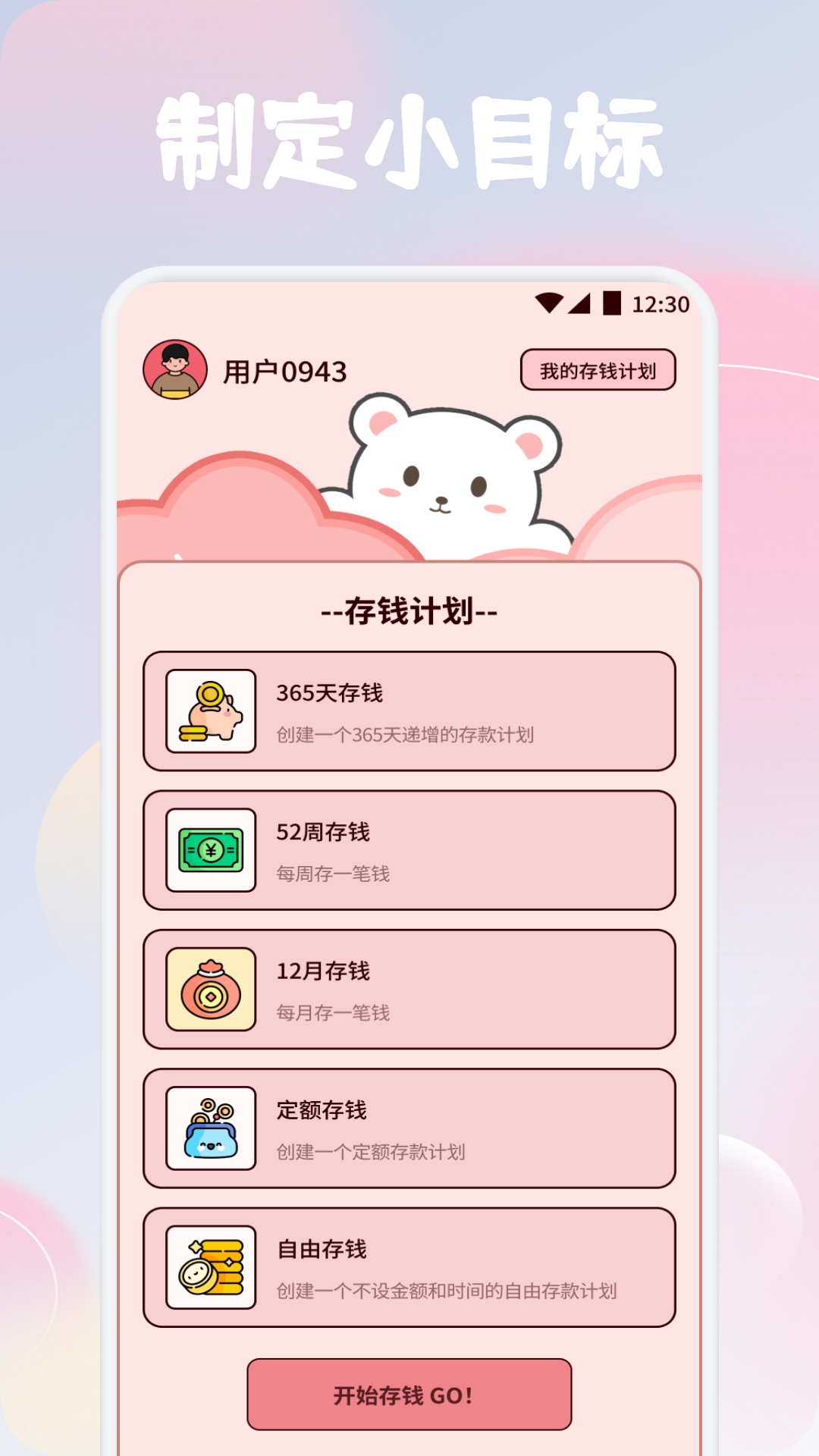Open the 定额存钱 plan card
819x1456 pixels.
[x=409, y=1127]
